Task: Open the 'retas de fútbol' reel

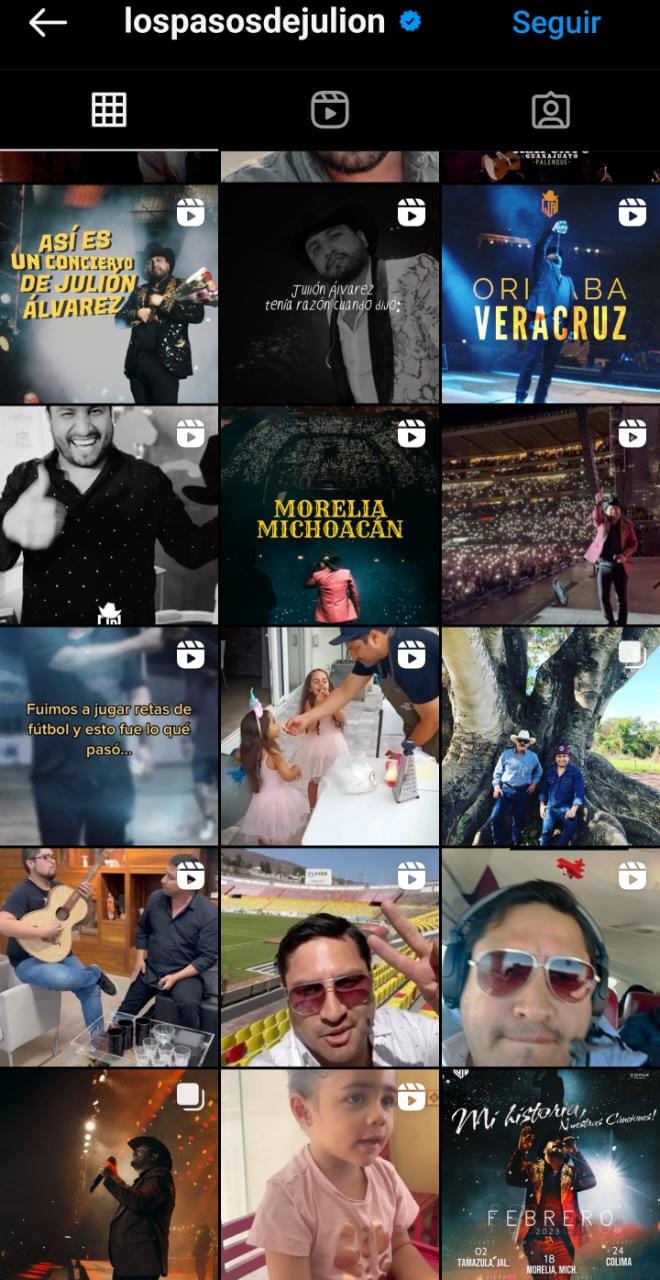Action: click(109, 736)
